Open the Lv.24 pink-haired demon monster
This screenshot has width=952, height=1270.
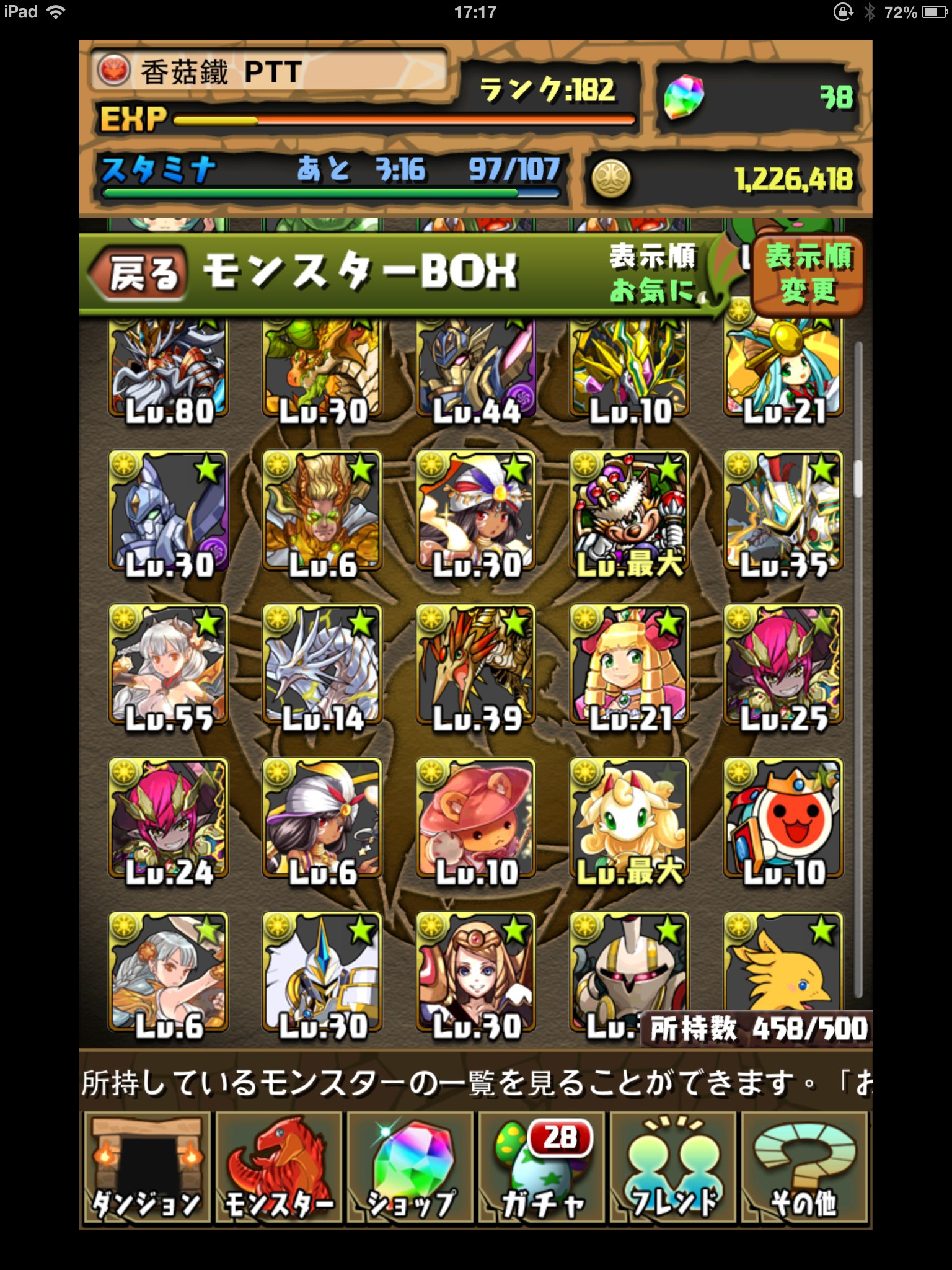tap(169, 819)
